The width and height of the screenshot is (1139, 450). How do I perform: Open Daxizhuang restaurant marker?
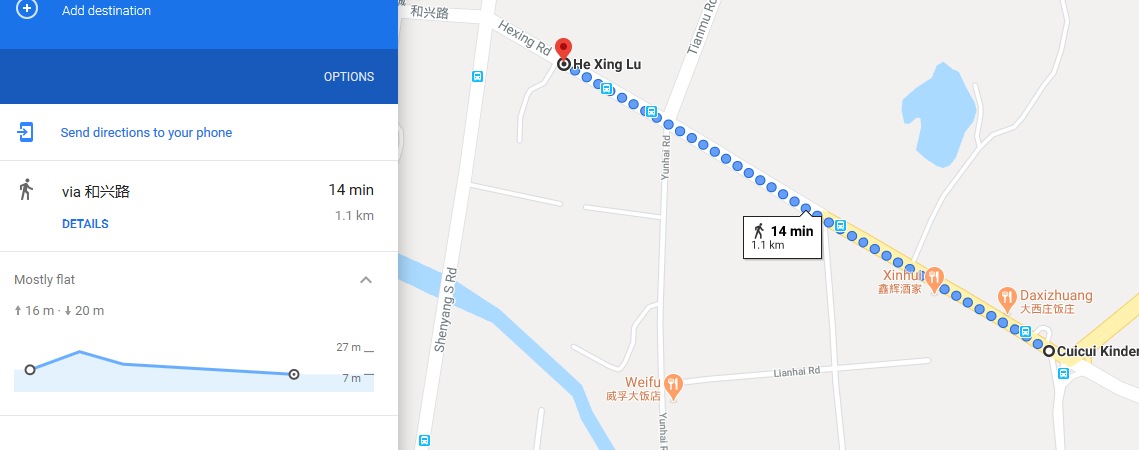pos(1008,296)
